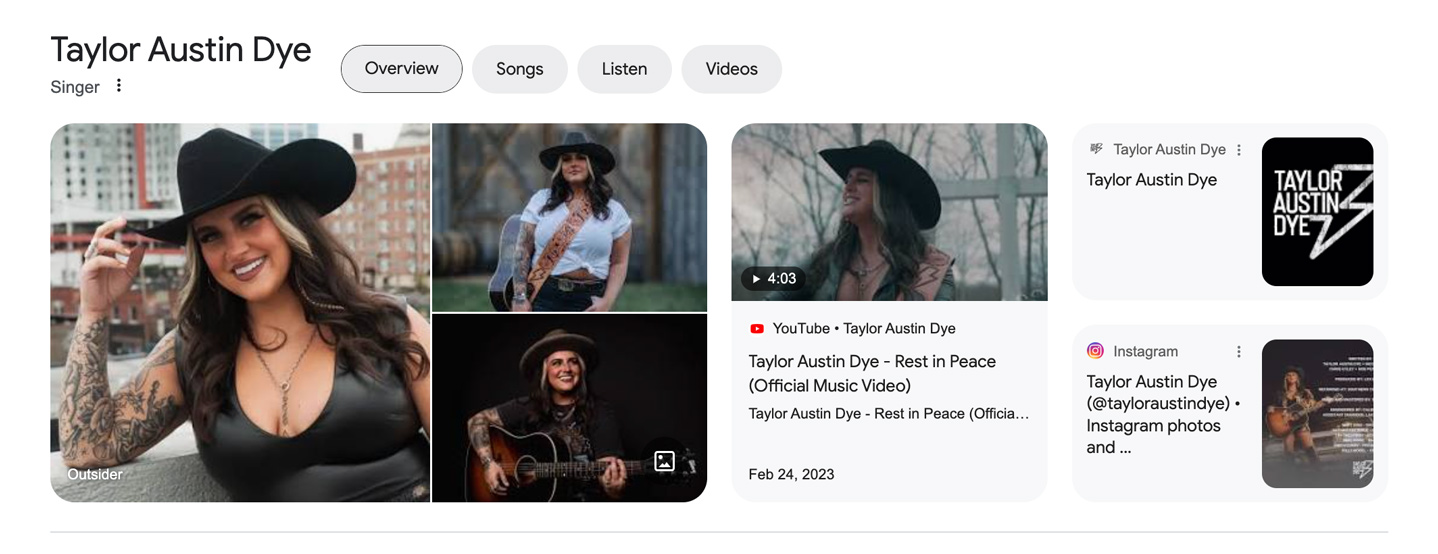
Task: Switch to the Listen tab
Action: point(624,69)
